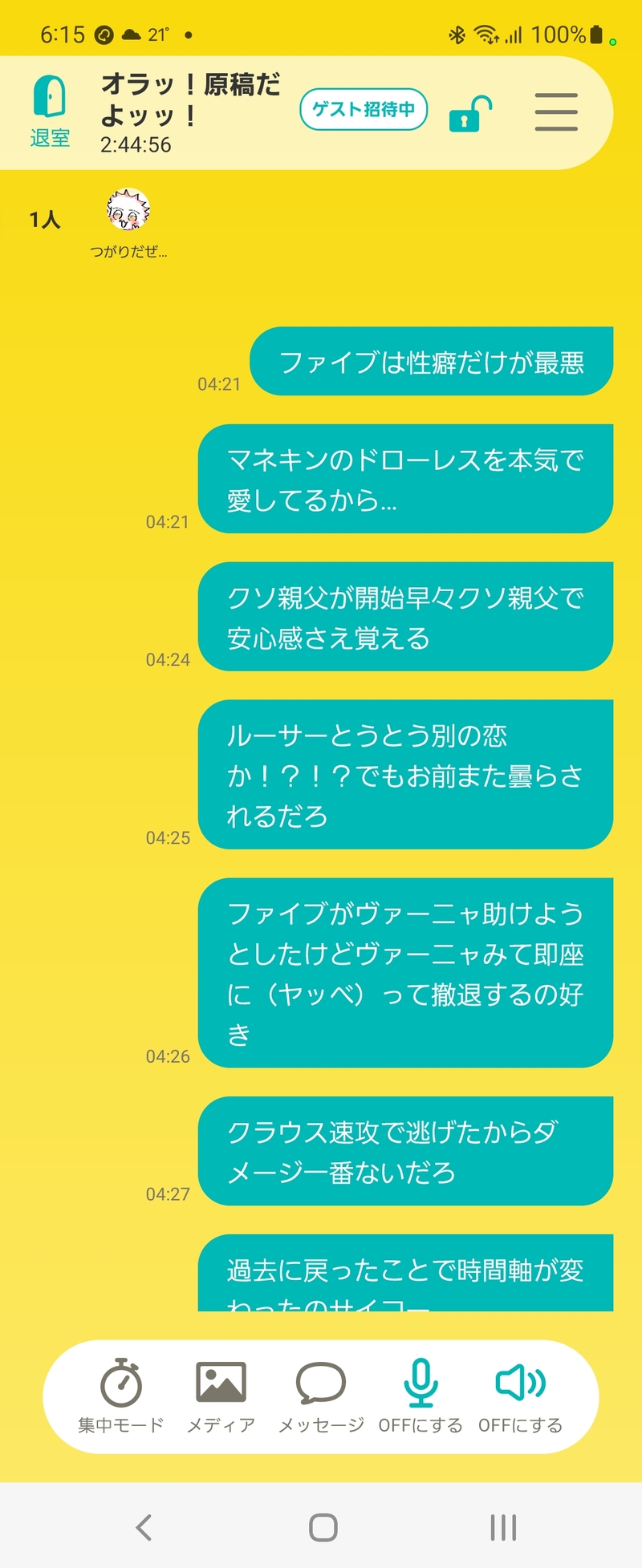Open the hamburger menu
The width and height of the screenshot is (642, 1568).
pos(556,111)
